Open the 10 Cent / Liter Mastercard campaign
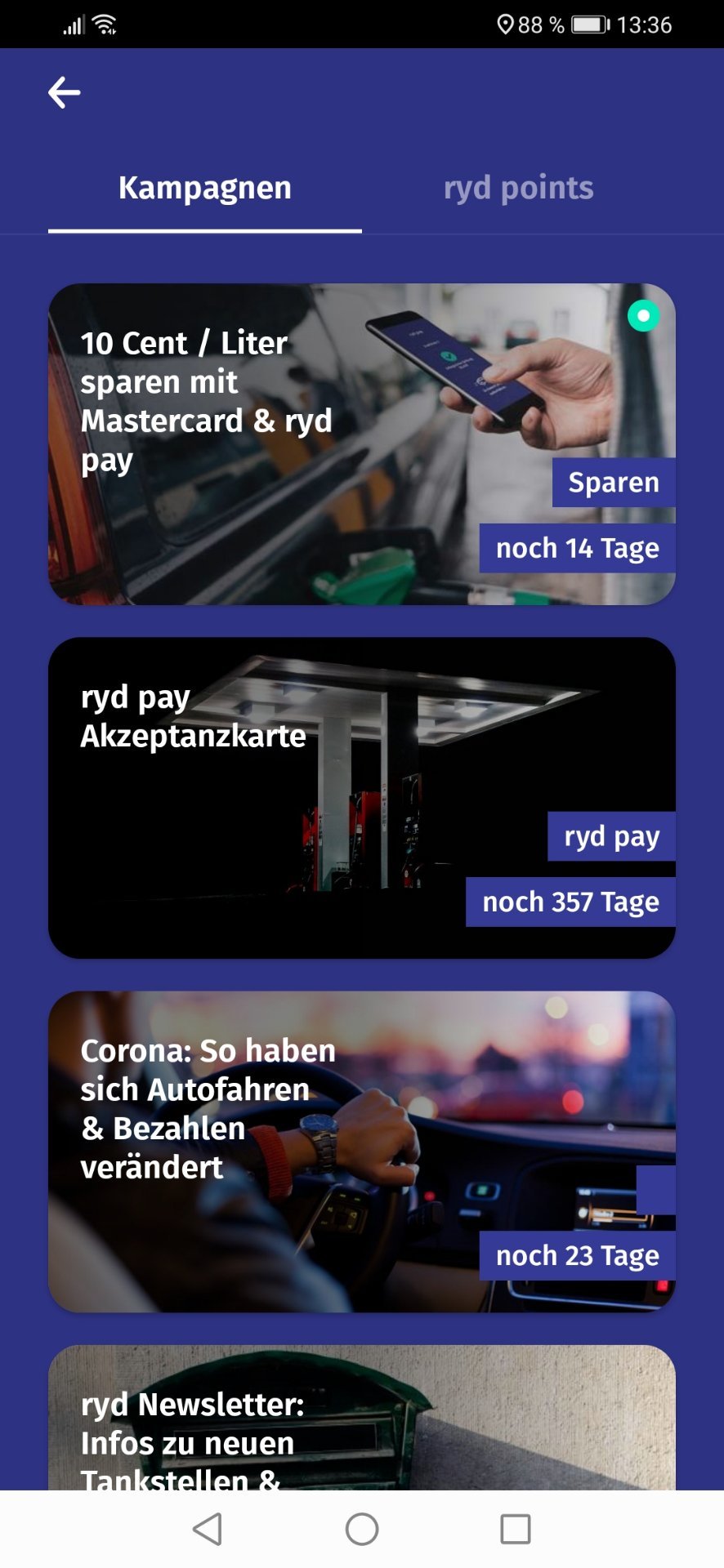Image resolution: width=724 pixels, height=1568 pixels. click(362, 444)
